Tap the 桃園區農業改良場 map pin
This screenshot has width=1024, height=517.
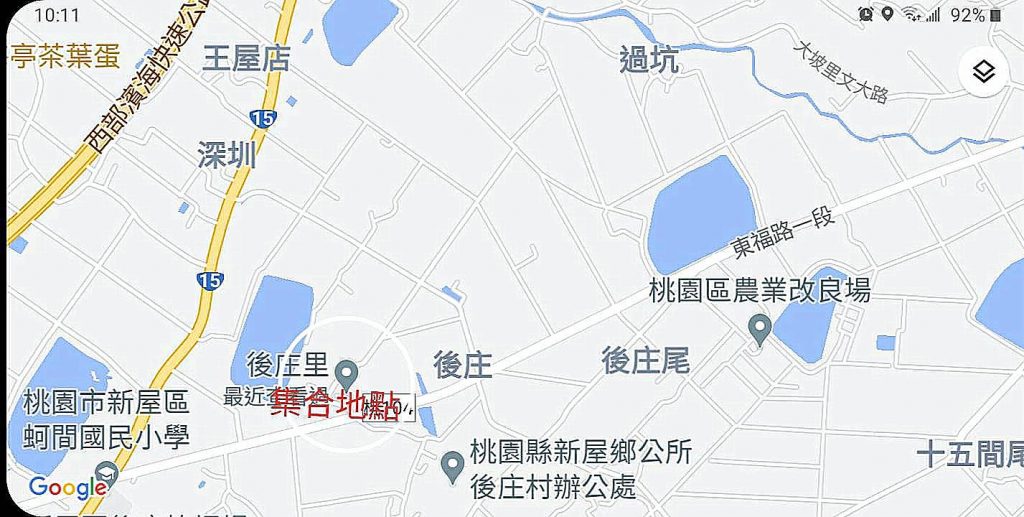click(x=760, y=329)
